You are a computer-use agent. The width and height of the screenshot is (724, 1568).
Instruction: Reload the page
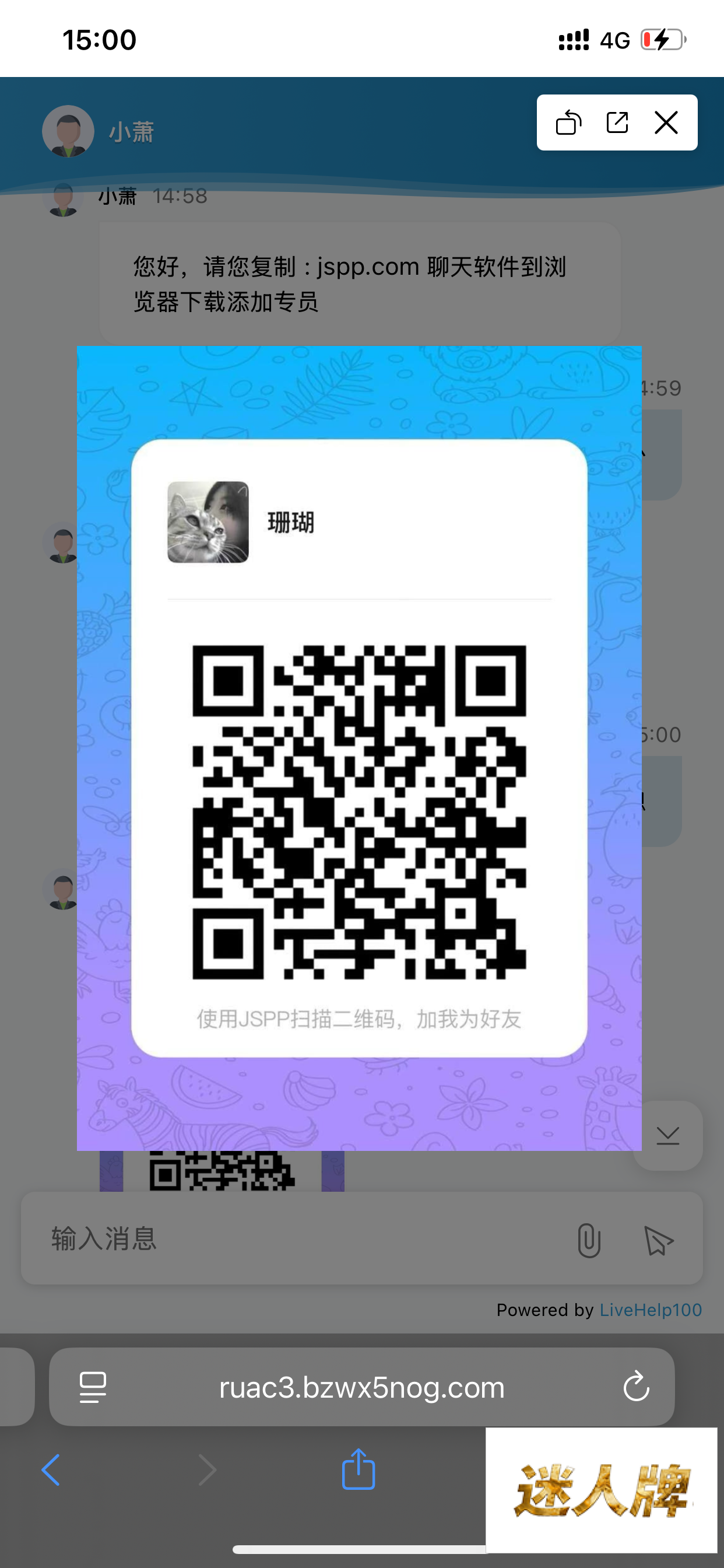coord(637,1387)
